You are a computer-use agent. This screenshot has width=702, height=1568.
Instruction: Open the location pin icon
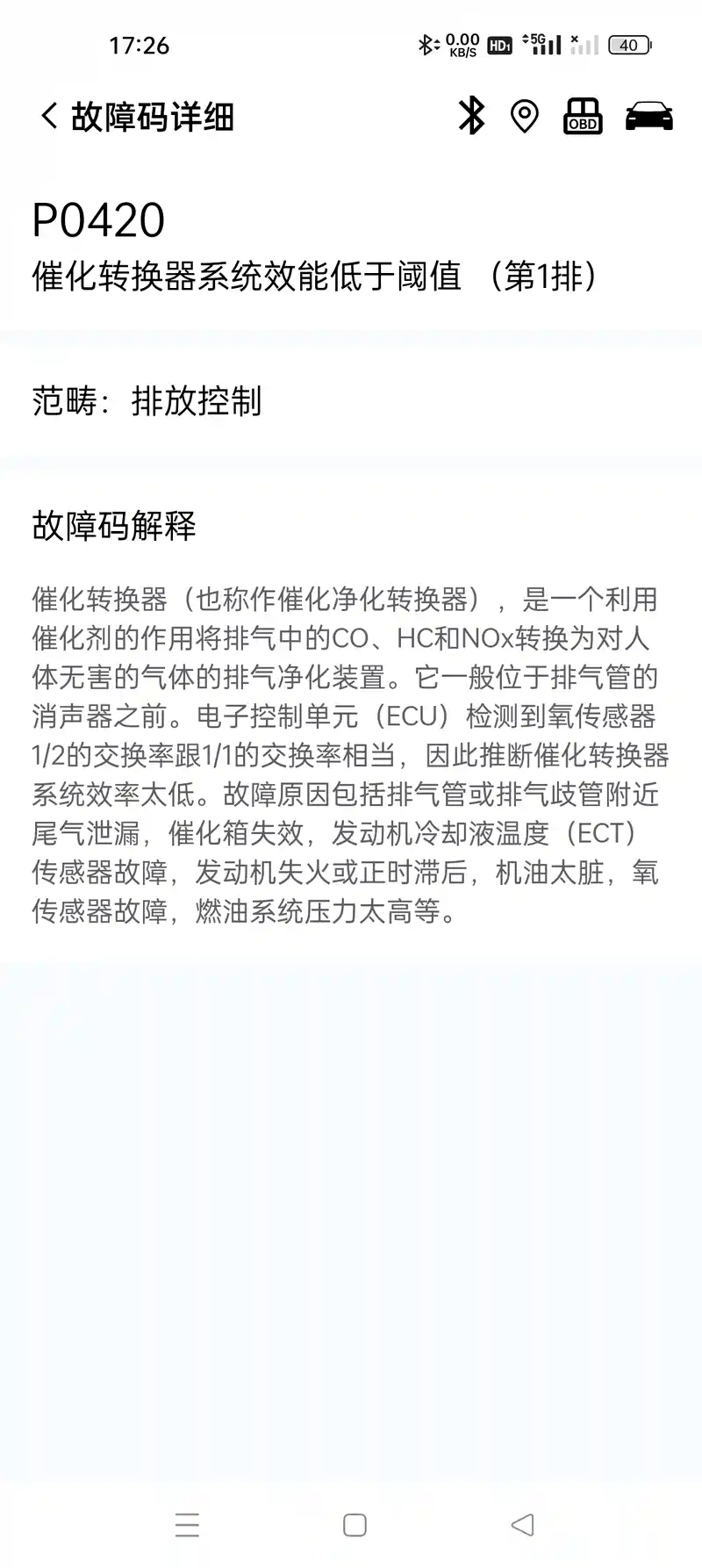coord(525,116)
